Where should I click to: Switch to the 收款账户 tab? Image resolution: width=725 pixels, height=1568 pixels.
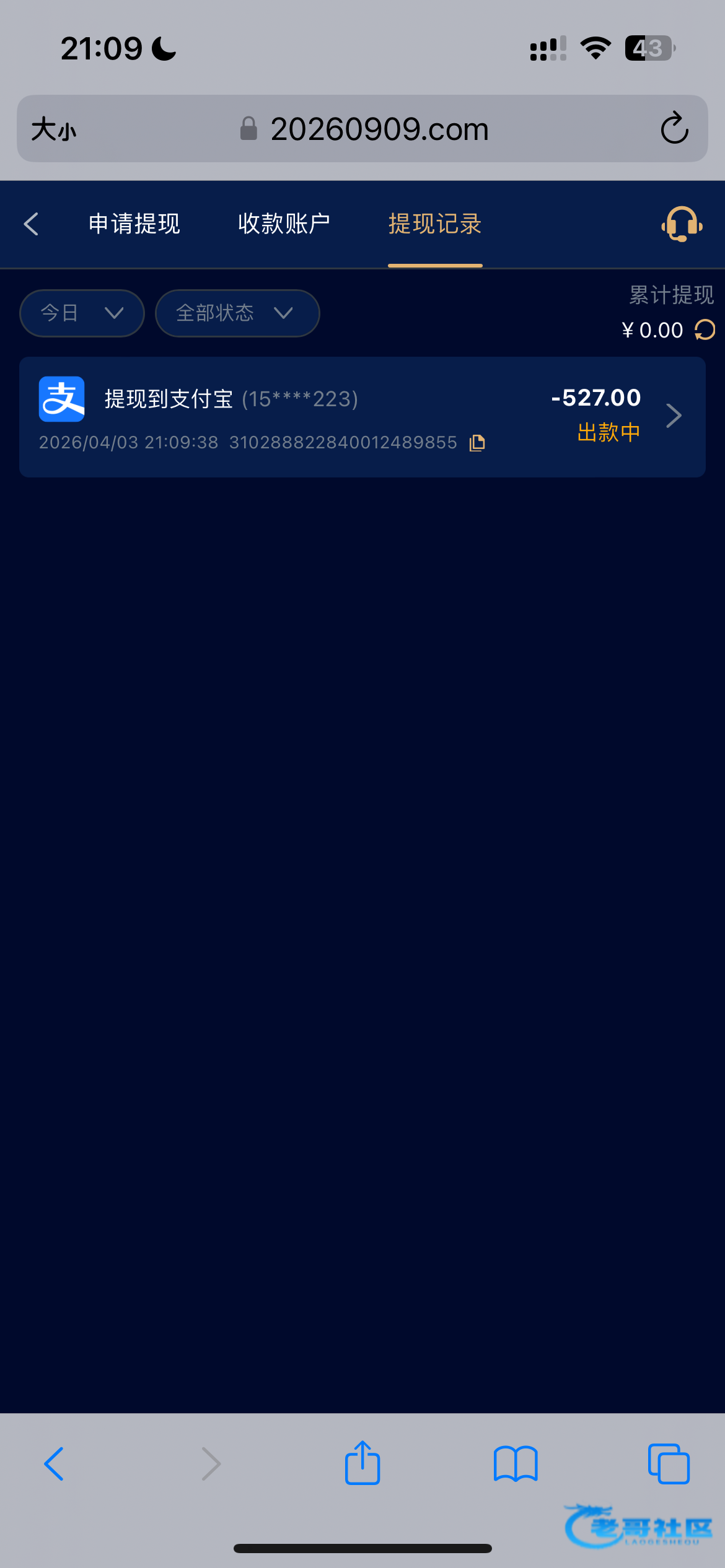point(284,224)
